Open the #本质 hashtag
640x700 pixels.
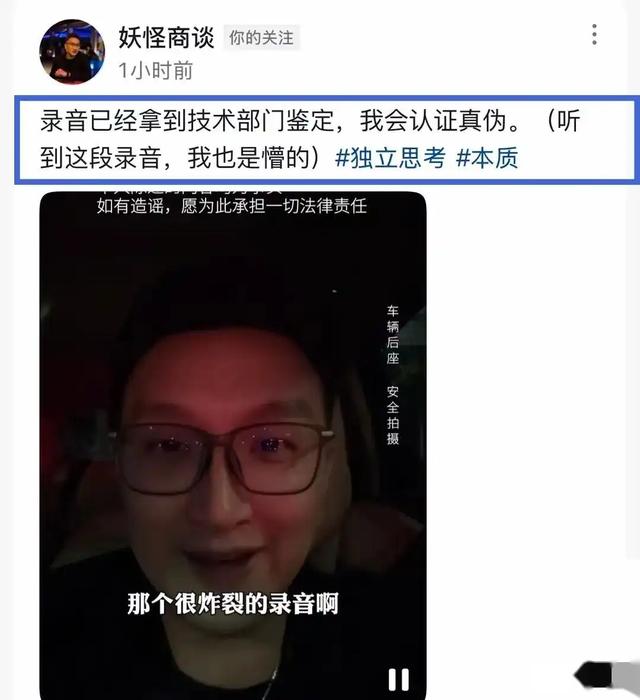coord(487,158)
